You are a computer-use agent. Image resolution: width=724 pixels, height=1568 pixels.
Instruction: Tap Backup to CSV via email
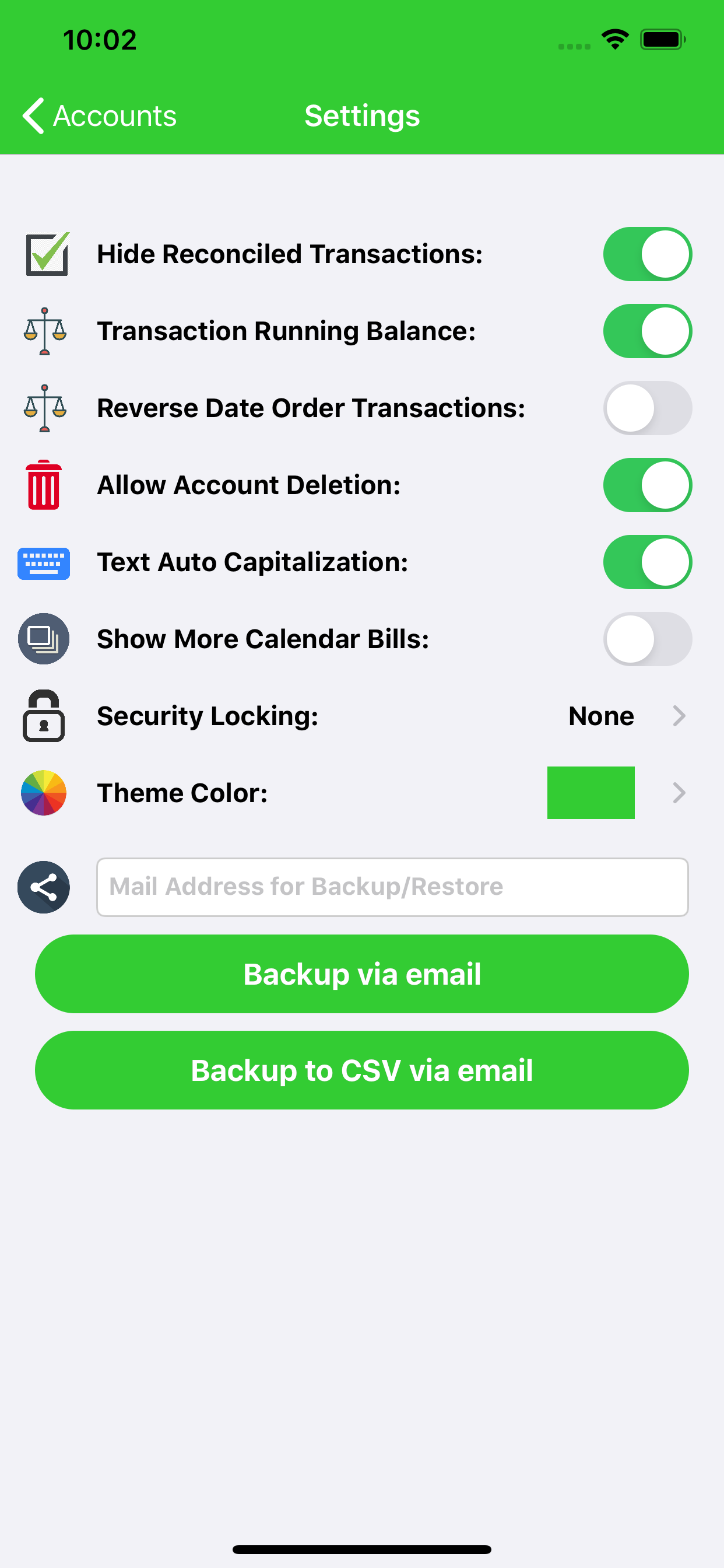point(361,1070)
